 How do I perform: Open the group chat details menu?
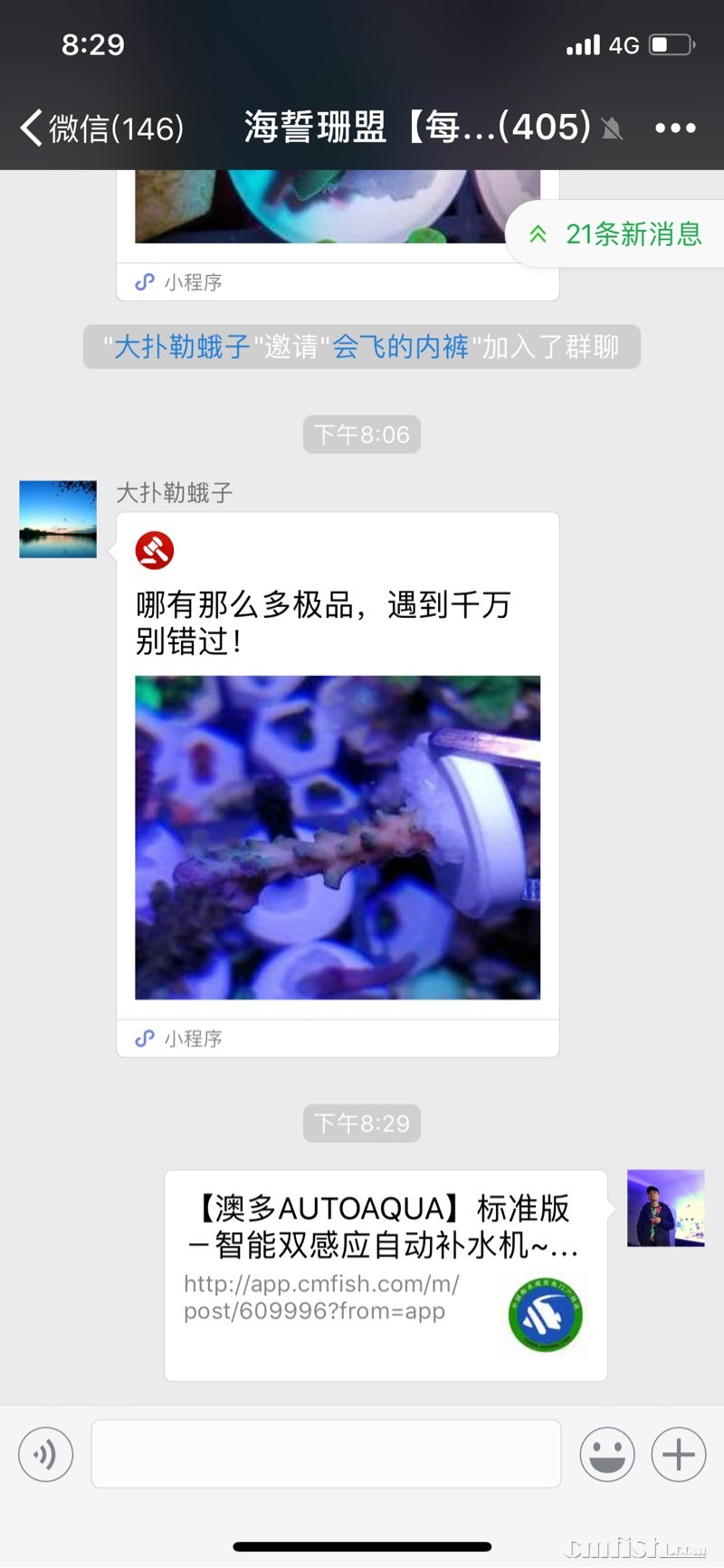(x=675, y=128)
